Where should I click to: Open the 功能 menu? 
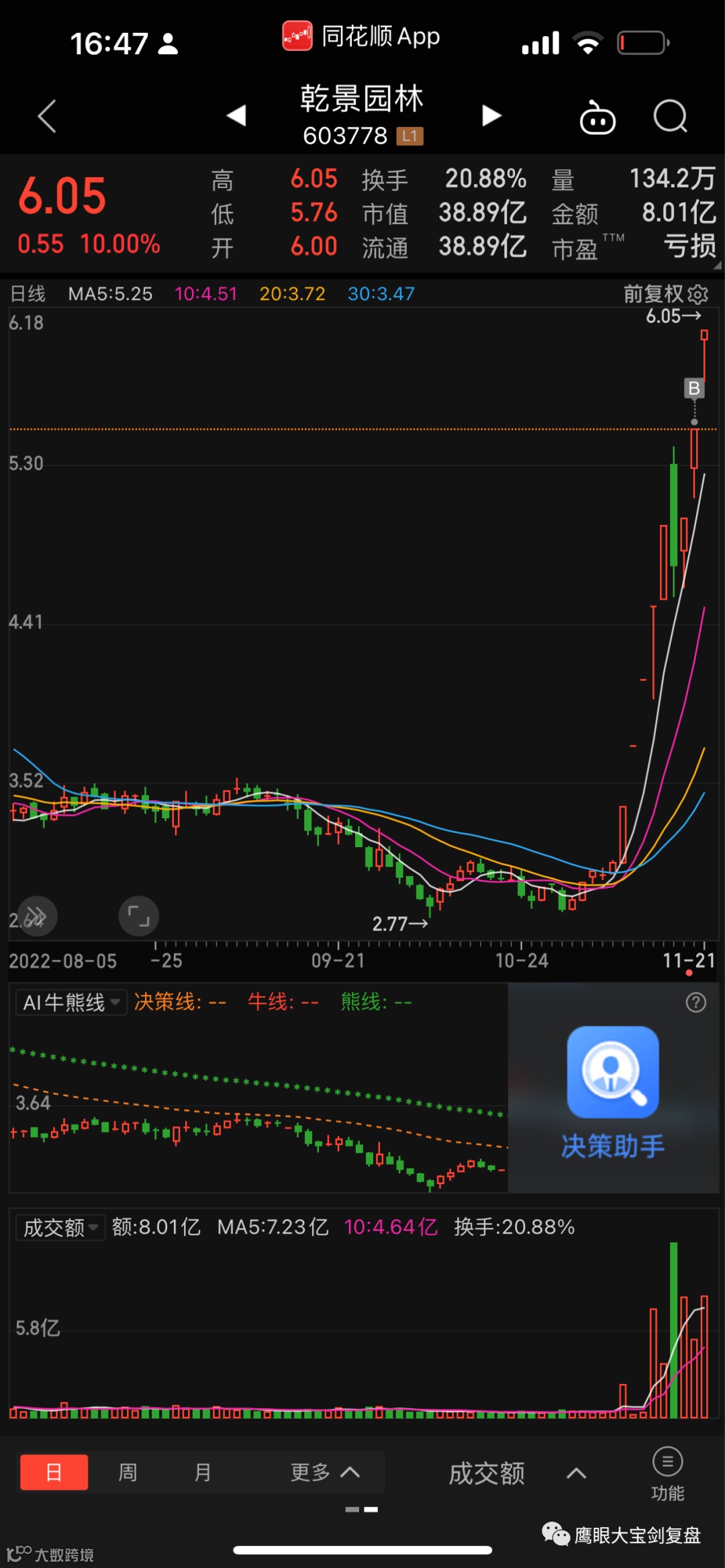point(667,1473)
